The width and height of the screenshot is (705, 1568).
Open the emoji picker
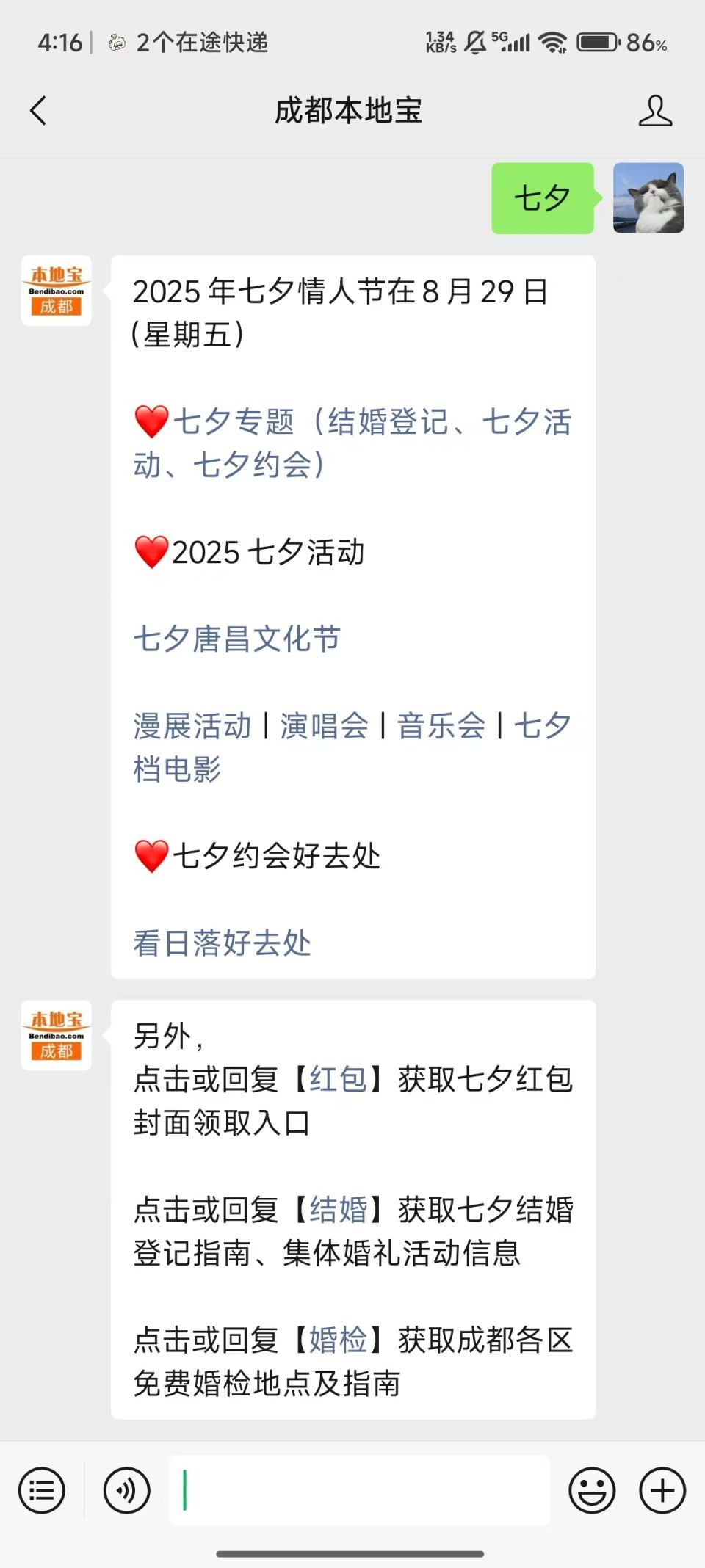(591, 1490)
